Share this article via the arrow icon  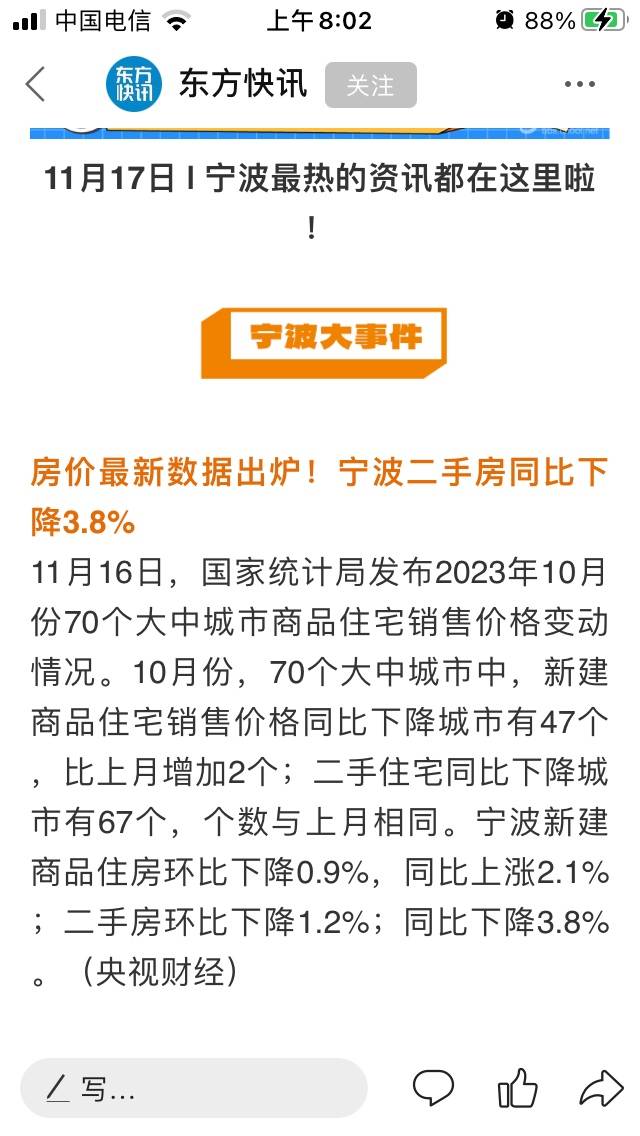point(602,1087)
